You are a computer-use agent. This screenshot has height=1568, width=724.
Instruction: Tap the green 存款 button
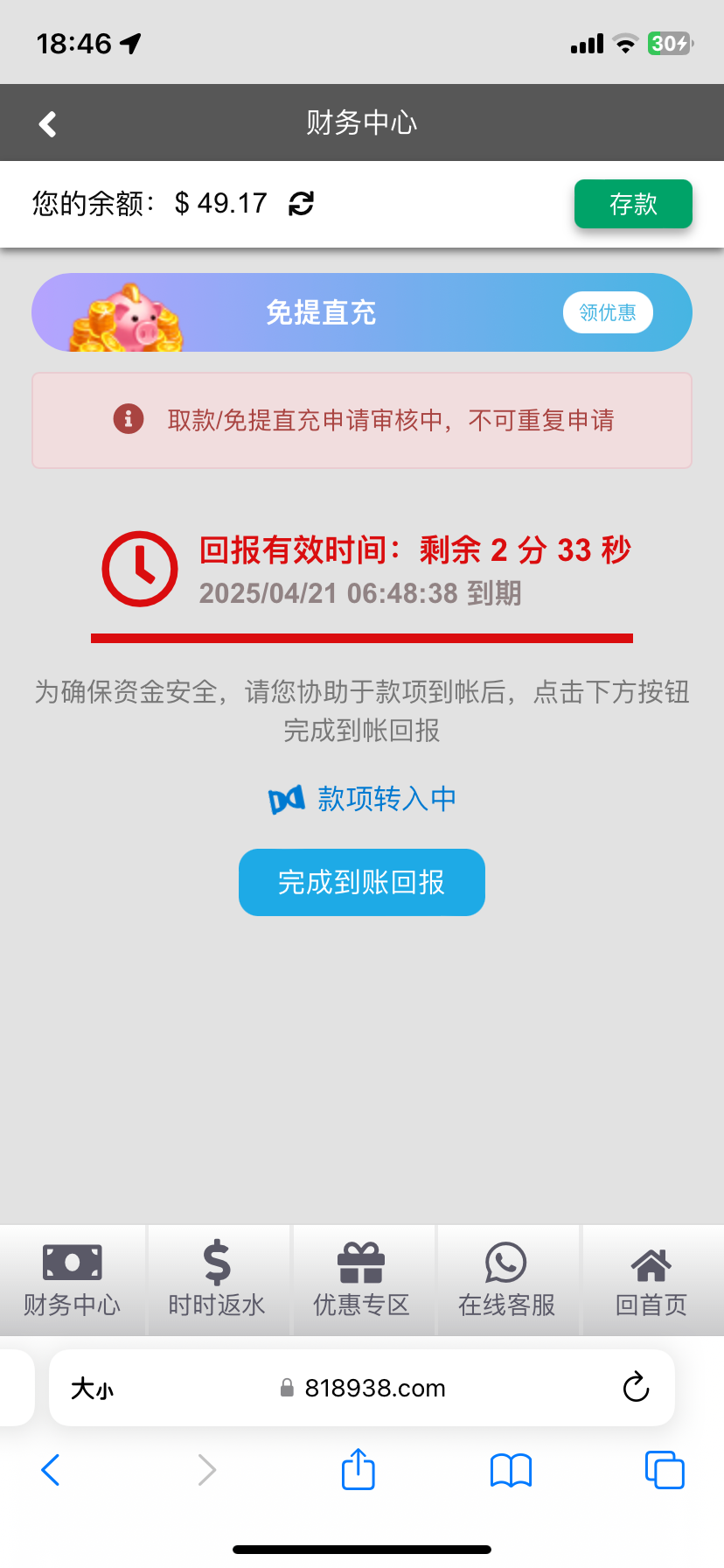[x=632, y=204]
